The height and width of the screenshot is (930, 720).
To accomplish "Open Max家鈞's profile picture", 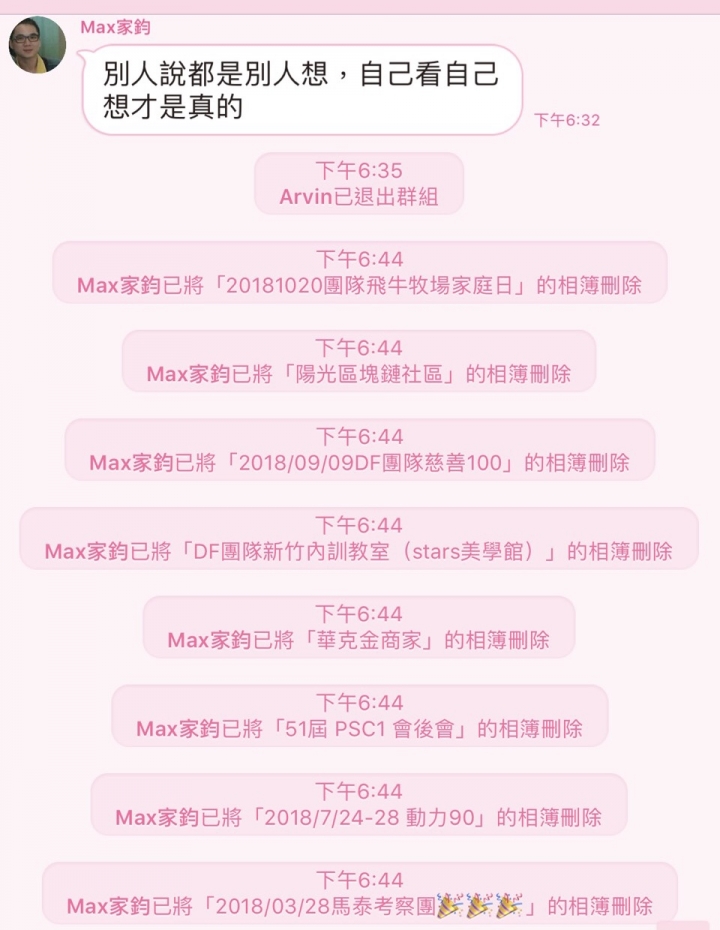I will pos(38,45).
